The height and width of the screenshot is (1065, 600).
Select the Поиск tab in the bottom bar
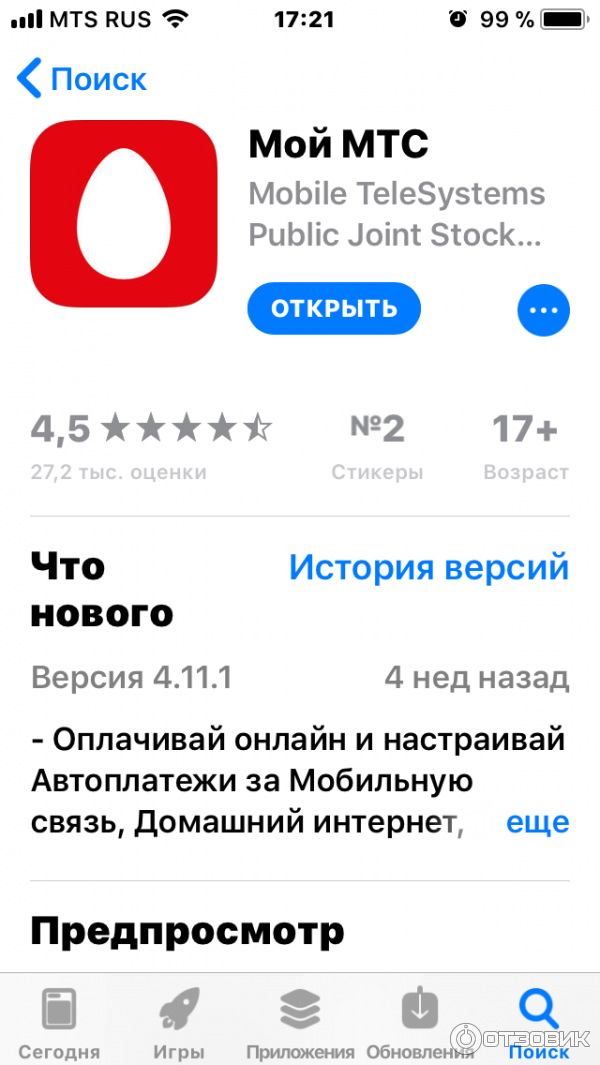(x=539, y=1022)
